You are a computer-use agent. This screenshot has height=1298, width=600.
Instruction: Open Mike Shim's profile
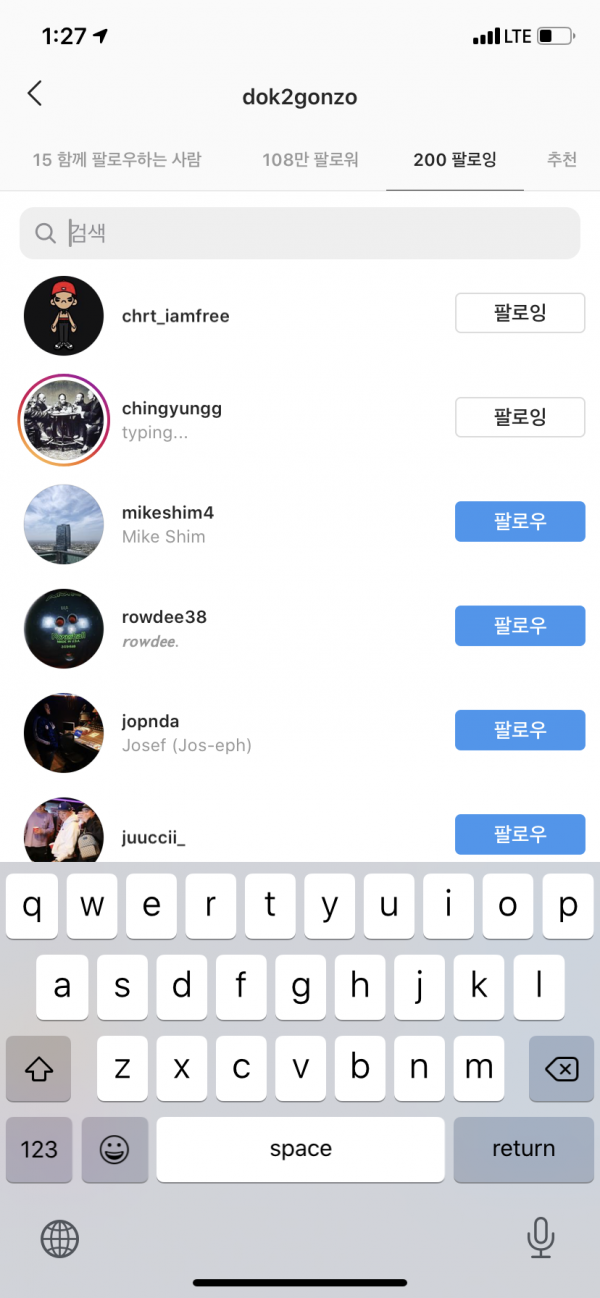click(x=167, y=523)
